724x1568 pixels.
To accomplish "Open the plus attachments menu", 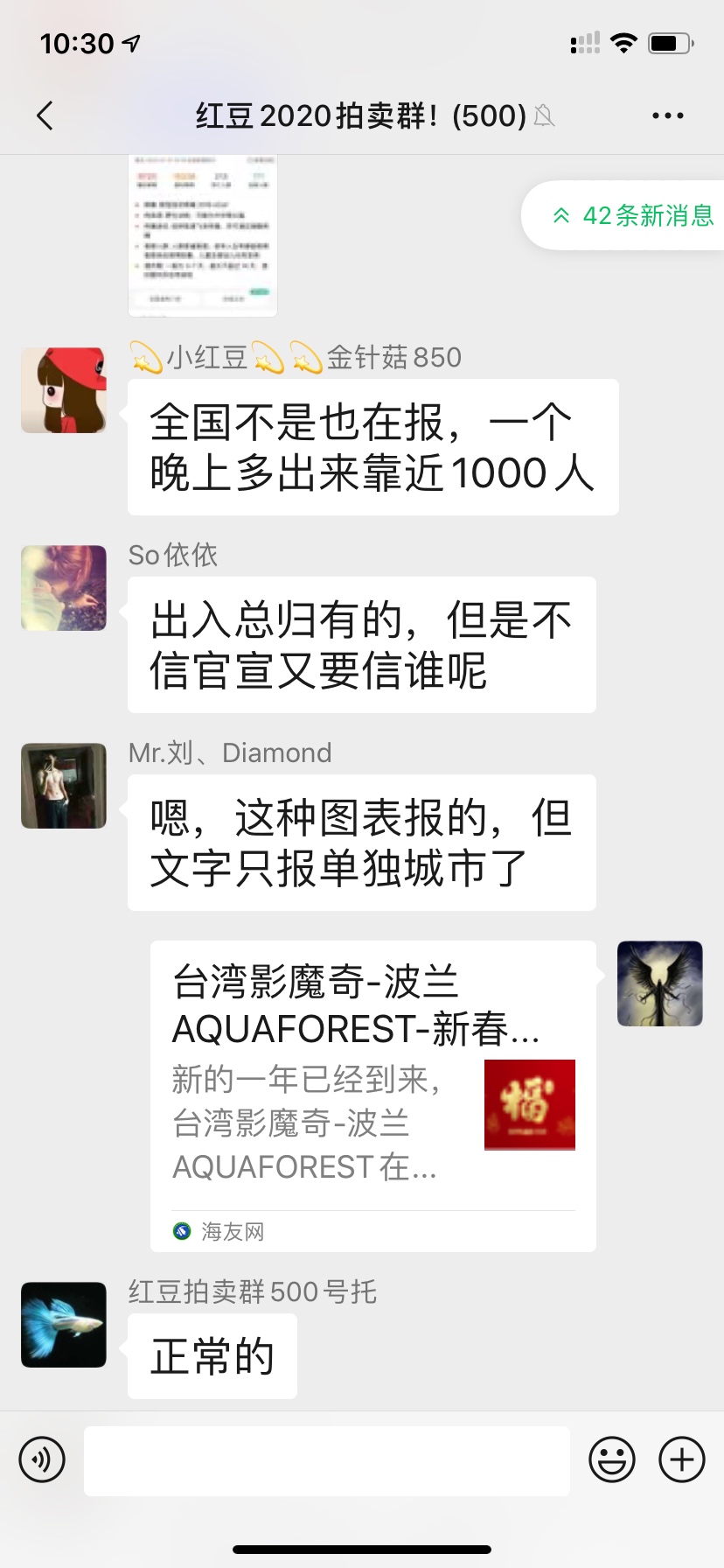I will click(681, 1459).
